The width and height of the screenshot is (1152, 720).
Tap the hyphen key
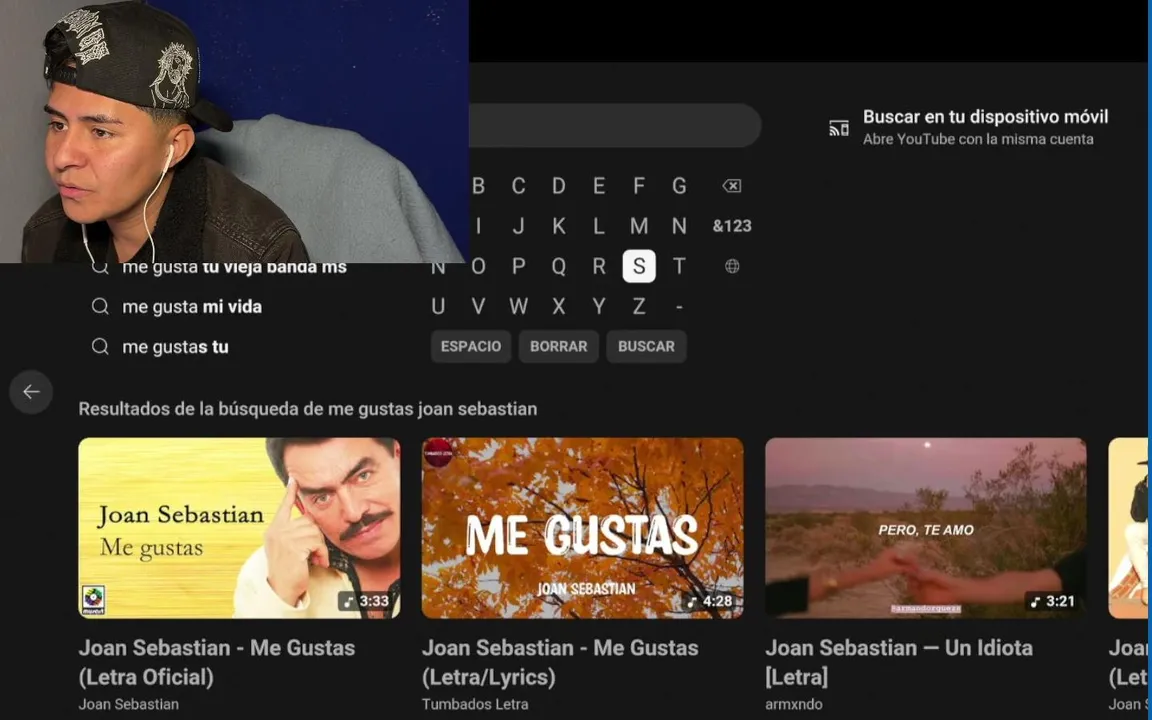point(679,306)
